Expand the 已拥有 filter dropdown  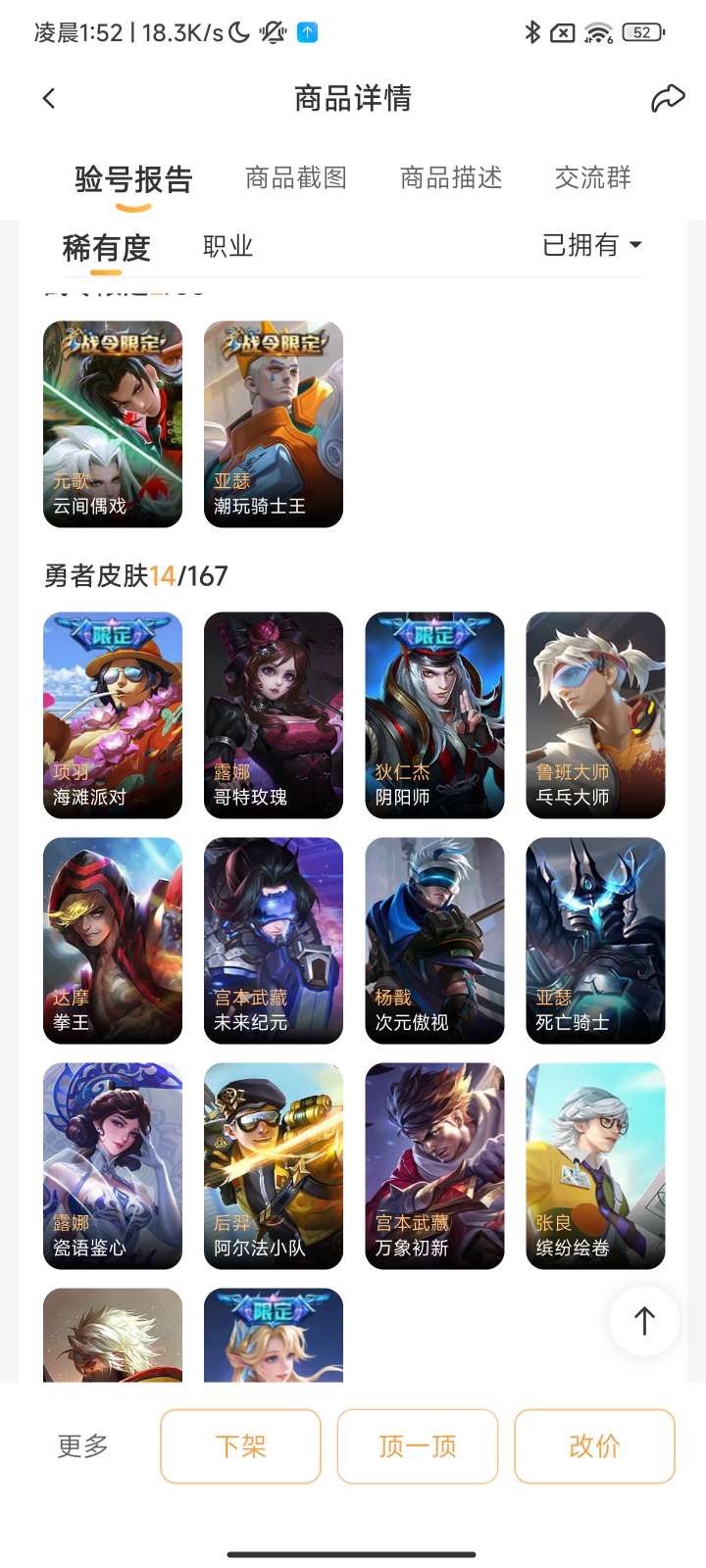[x=592, y=245]
